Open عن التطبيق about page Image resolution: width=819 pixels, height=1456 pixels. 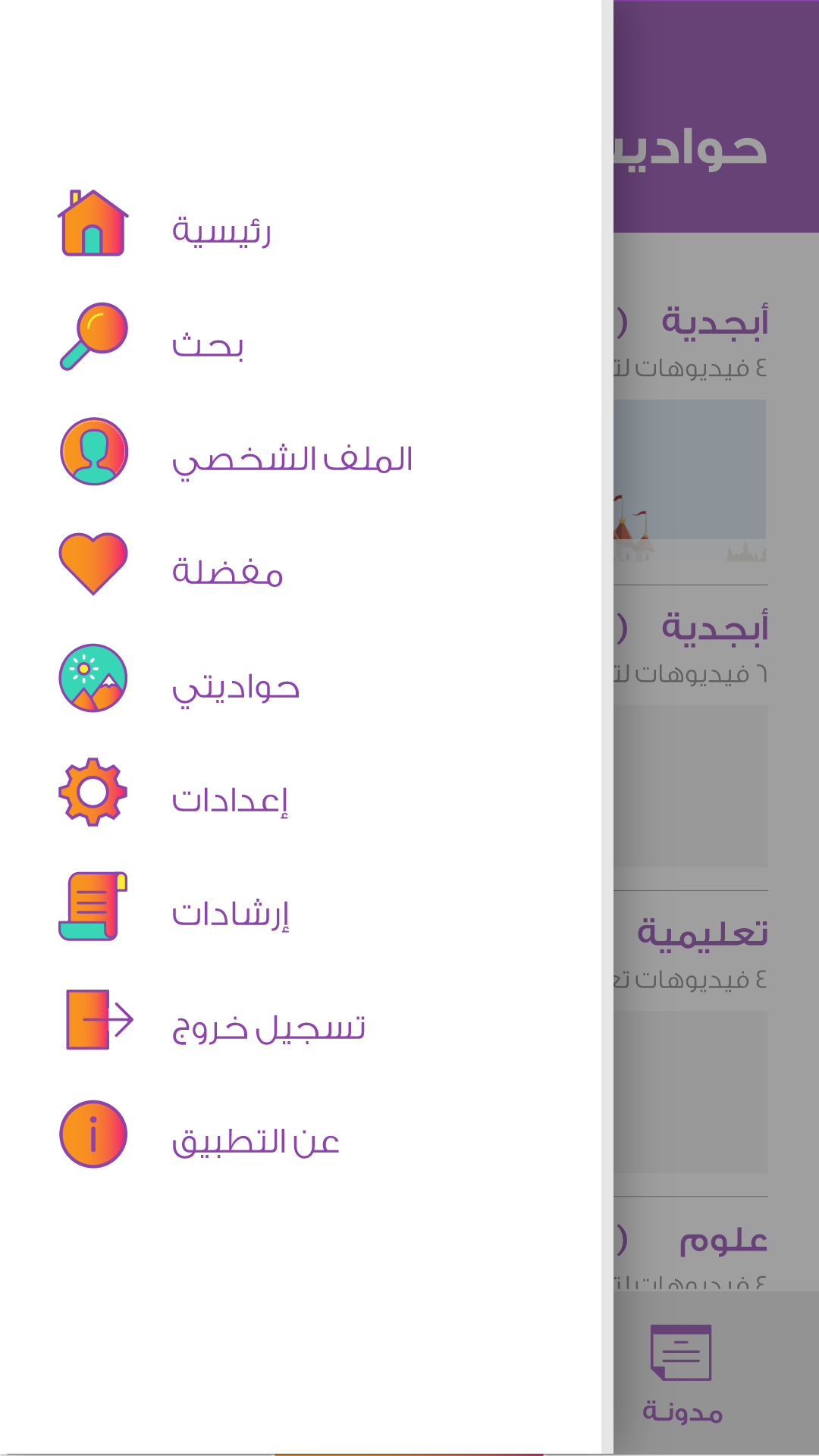256,1141
